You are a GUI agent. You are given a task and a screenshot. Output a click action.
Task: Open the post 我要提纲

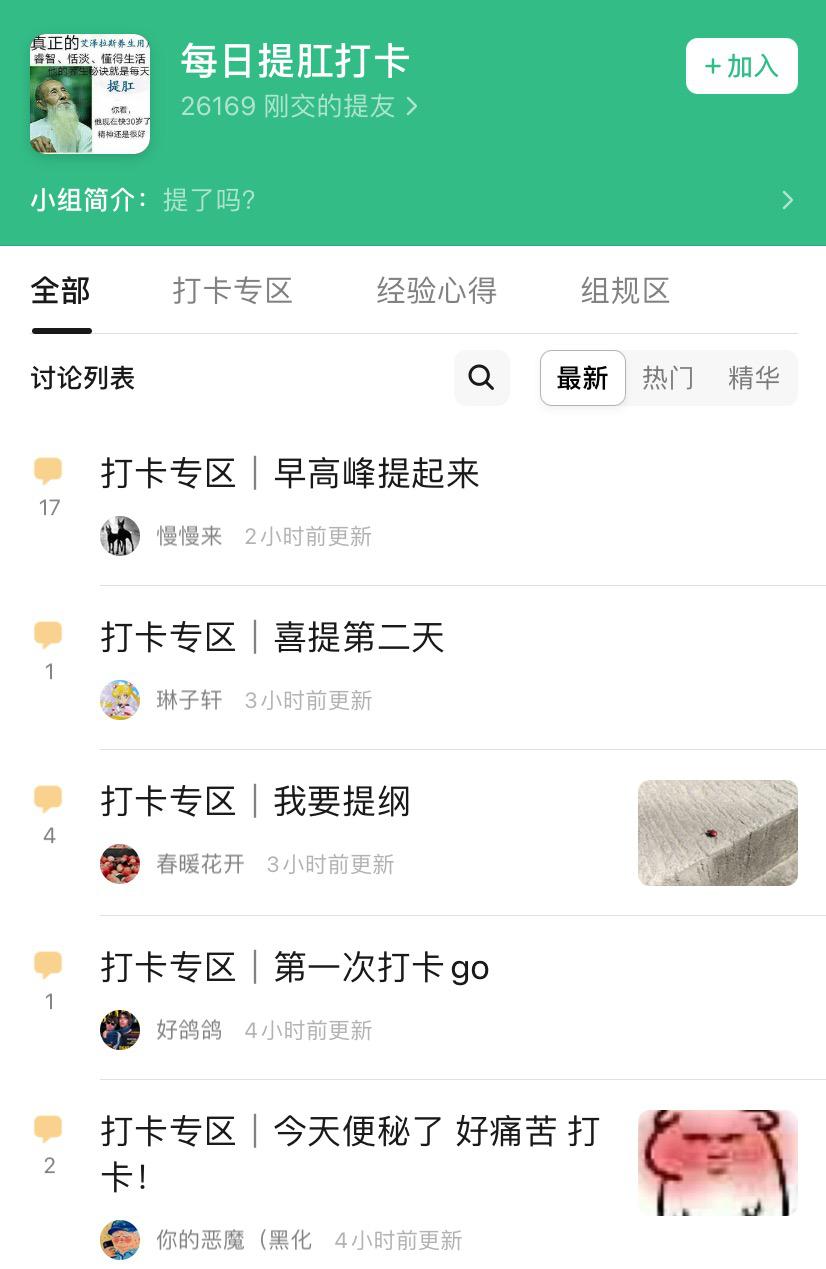(256, 801)
